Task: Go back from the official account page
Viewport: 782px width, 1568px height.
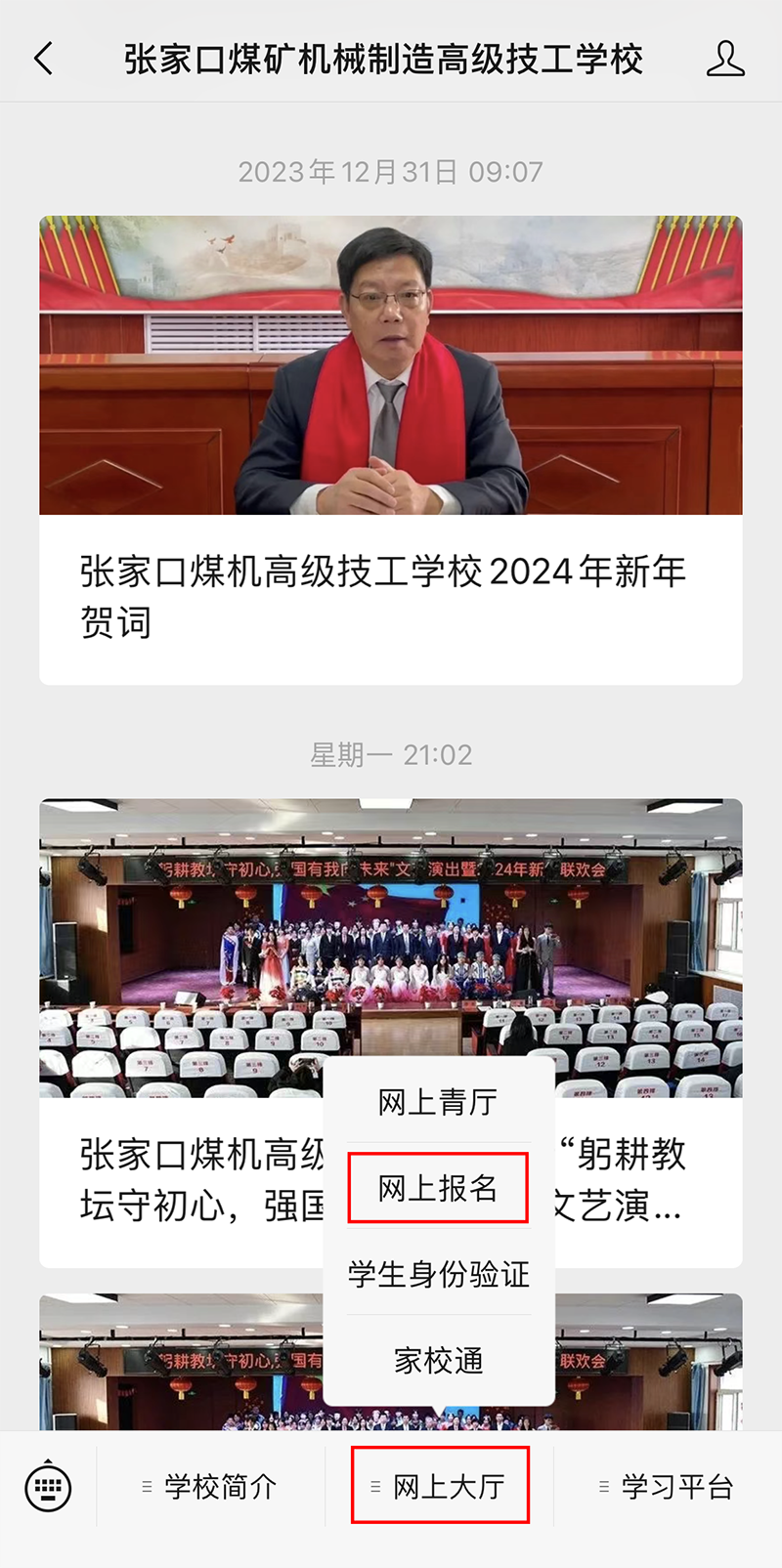Action: pos(44,59)
